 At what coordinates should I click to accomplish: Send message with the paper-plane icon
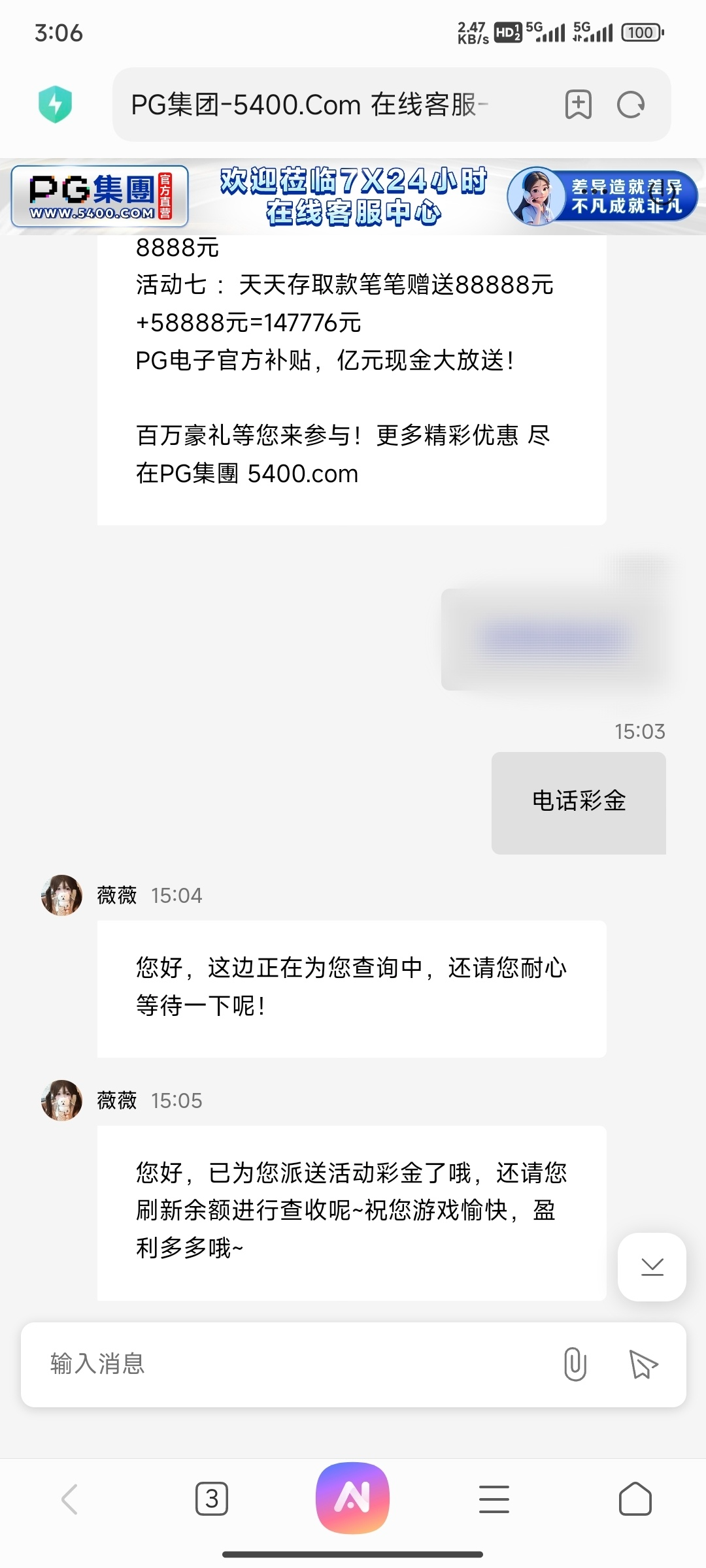click(x=644, y=1364)
